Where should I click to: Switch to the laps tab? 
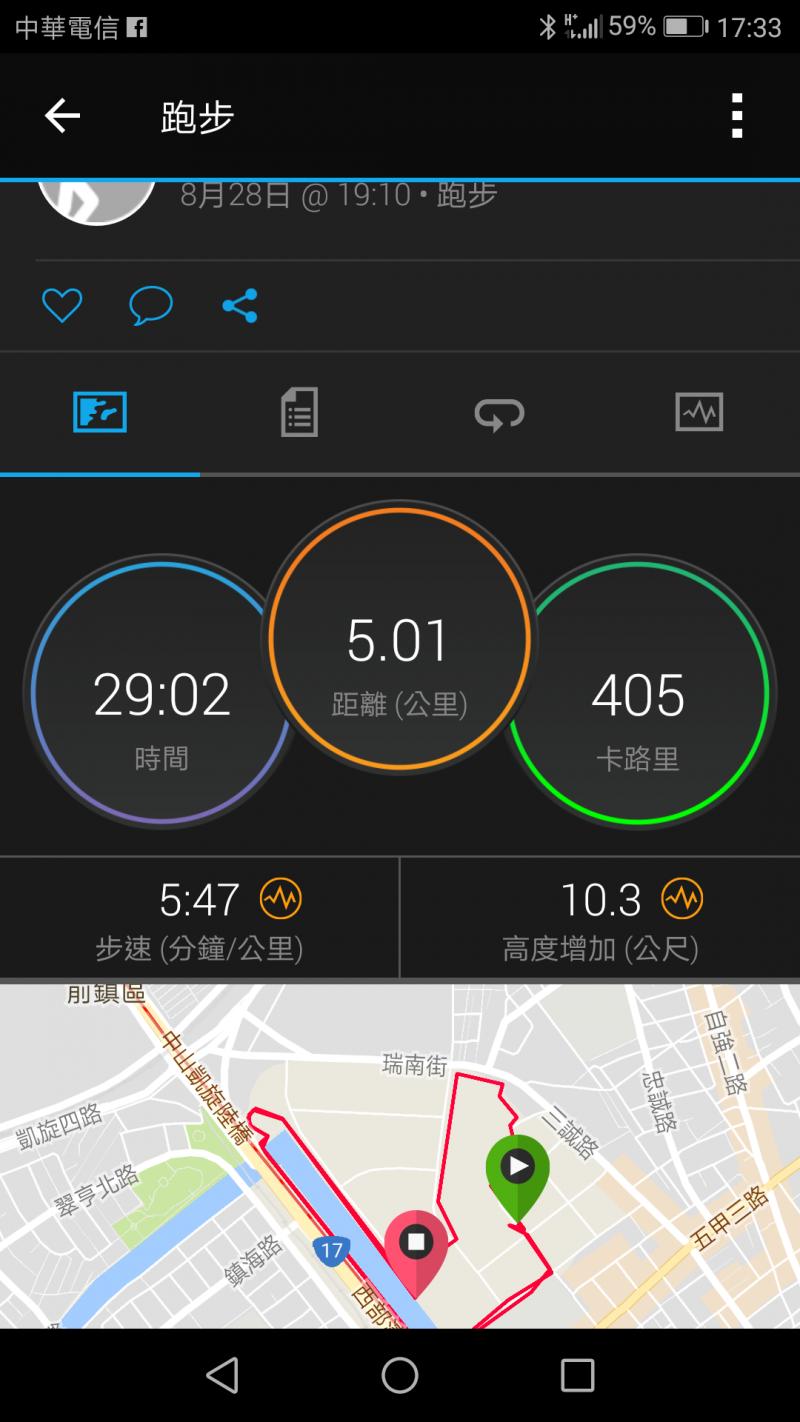coord(499,412)
